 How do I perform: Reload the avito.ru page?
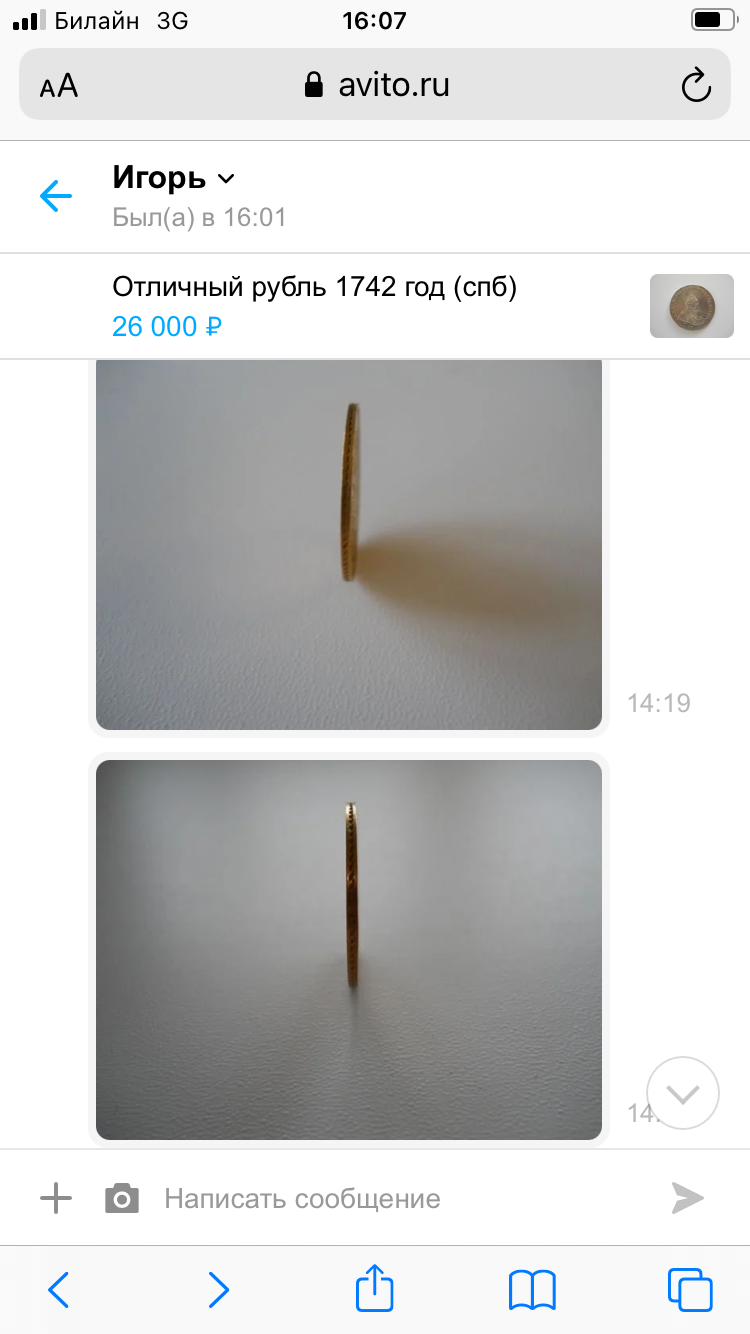click(696, 85)
